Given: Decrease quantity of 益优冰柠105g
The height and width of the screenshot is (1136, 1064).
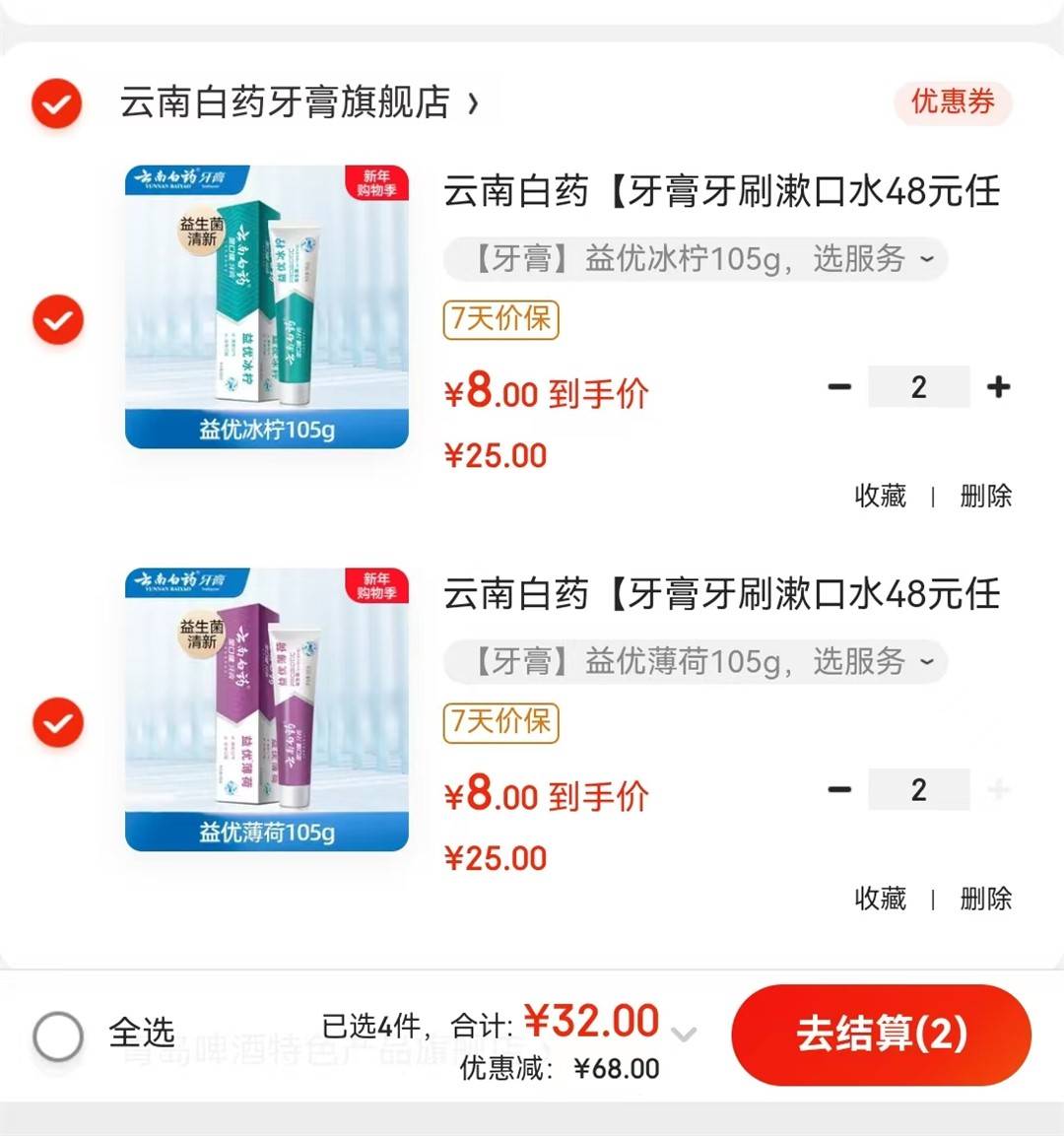Looking at the screenshot, I should pos(839,387).
